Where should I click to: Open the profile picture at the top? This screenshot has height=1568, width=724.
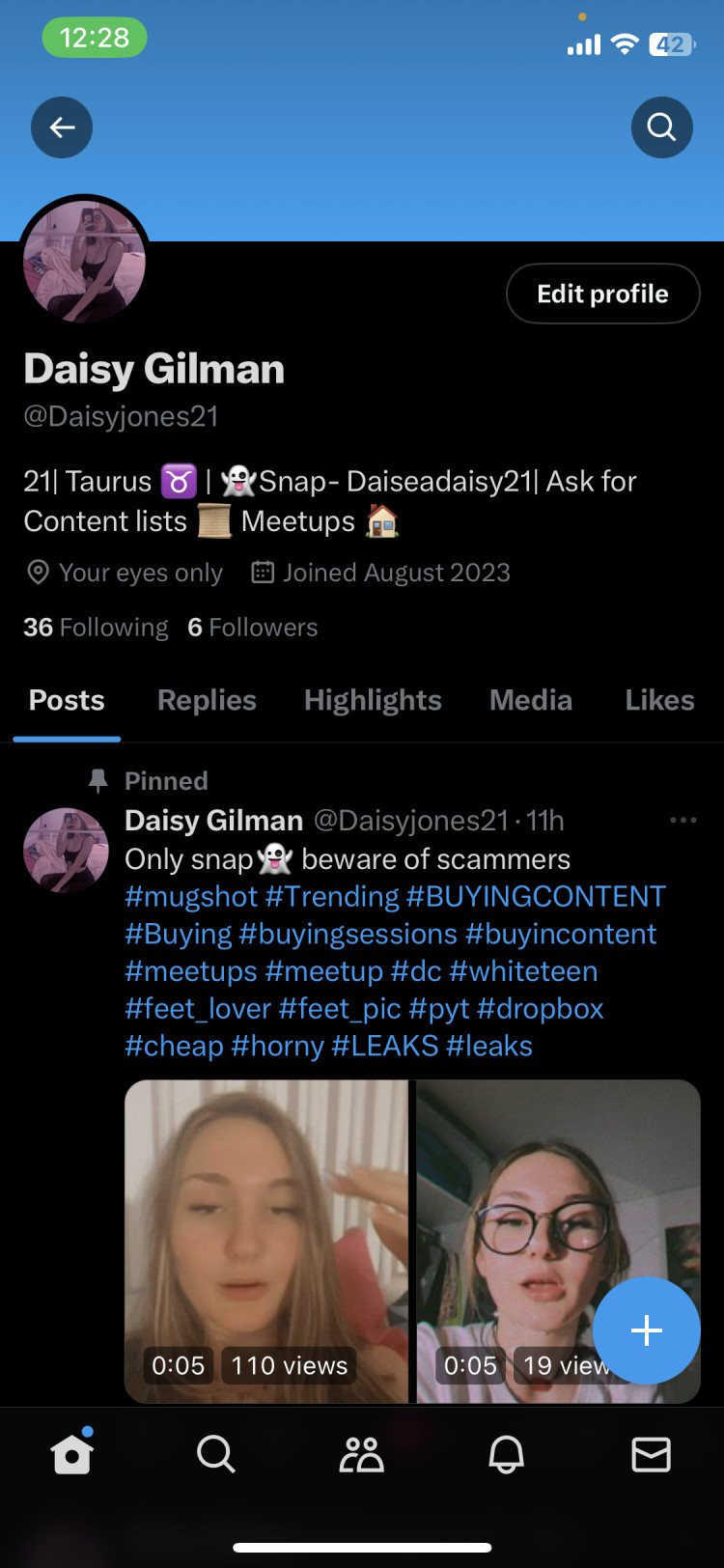click(x=85, y=263)
